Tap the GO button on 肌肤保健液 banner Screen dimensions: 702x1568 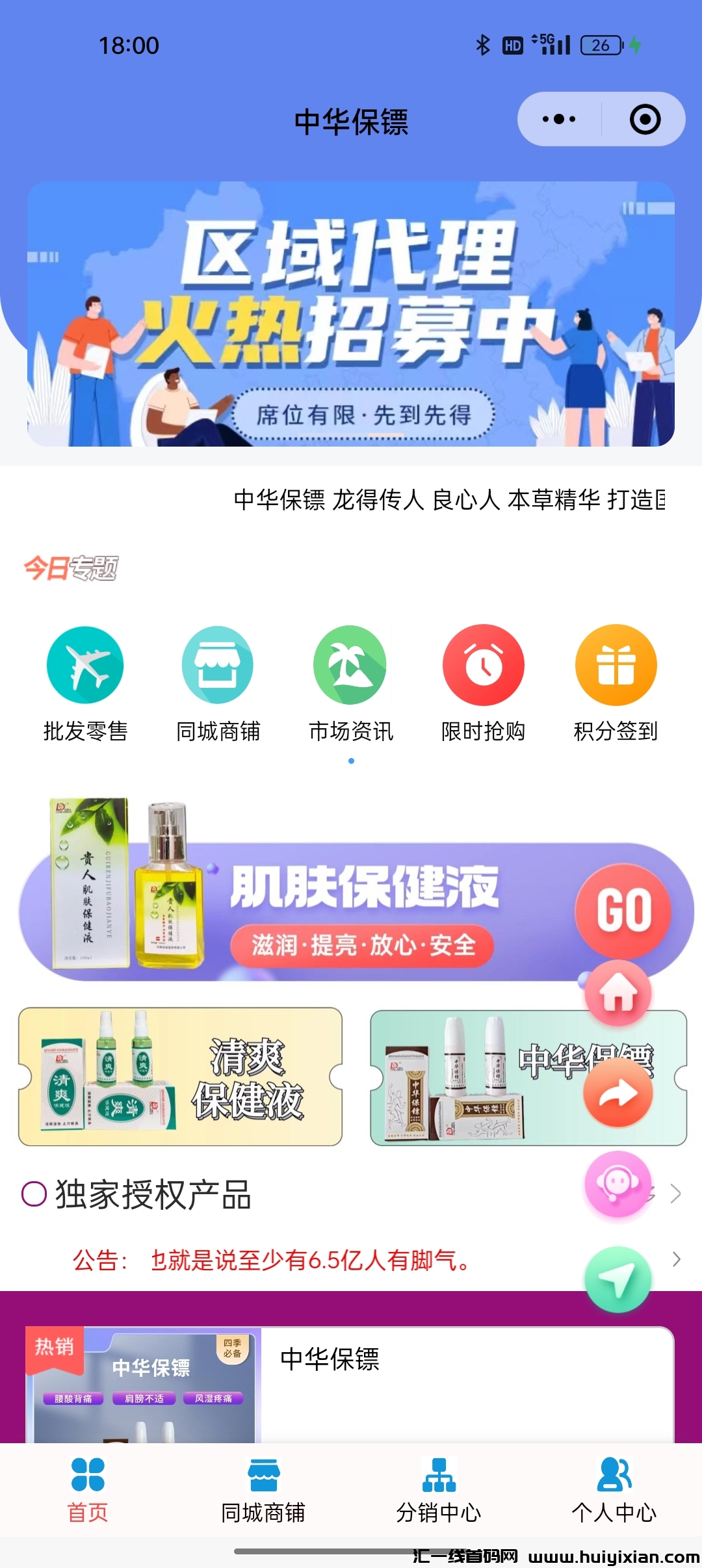point(623,909)
